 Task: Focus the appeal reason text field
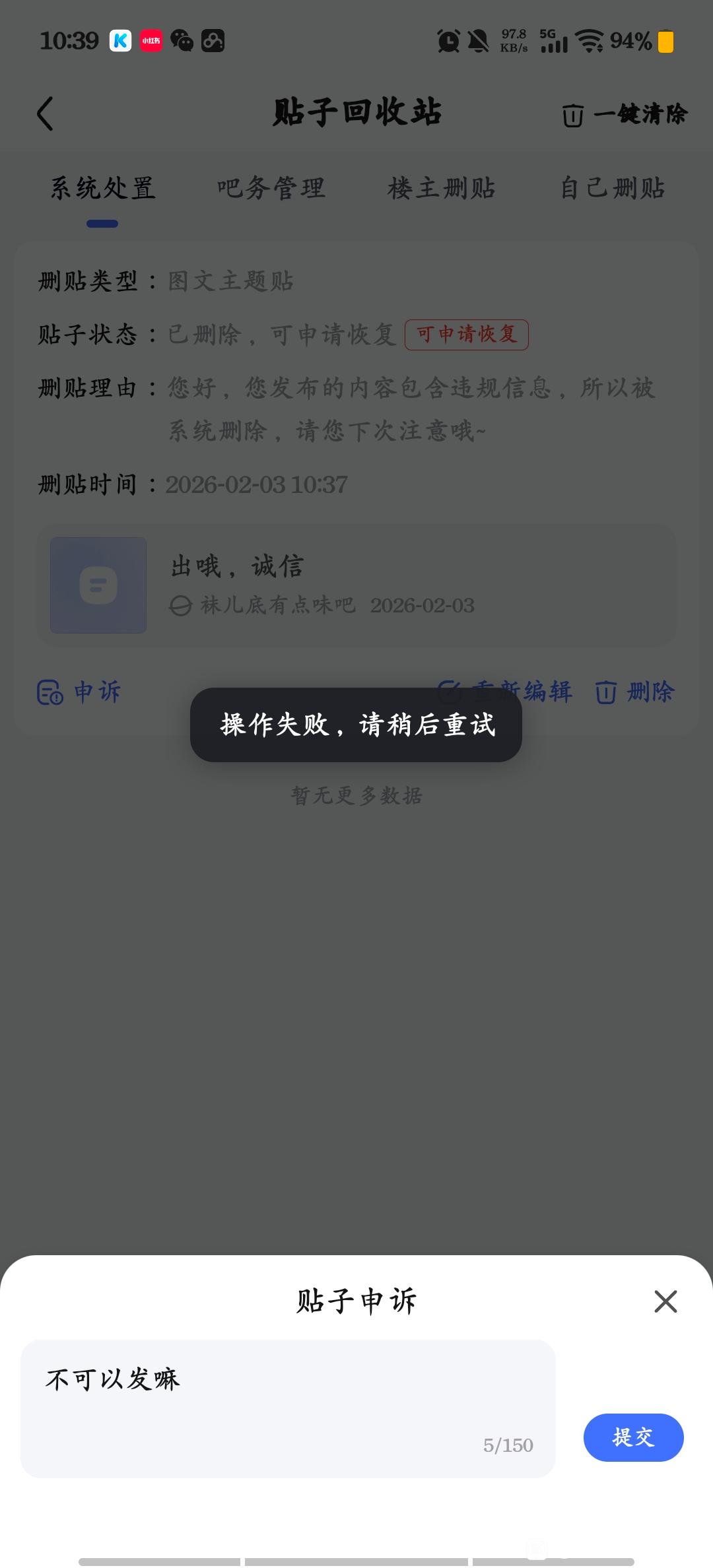(288, 1408)
